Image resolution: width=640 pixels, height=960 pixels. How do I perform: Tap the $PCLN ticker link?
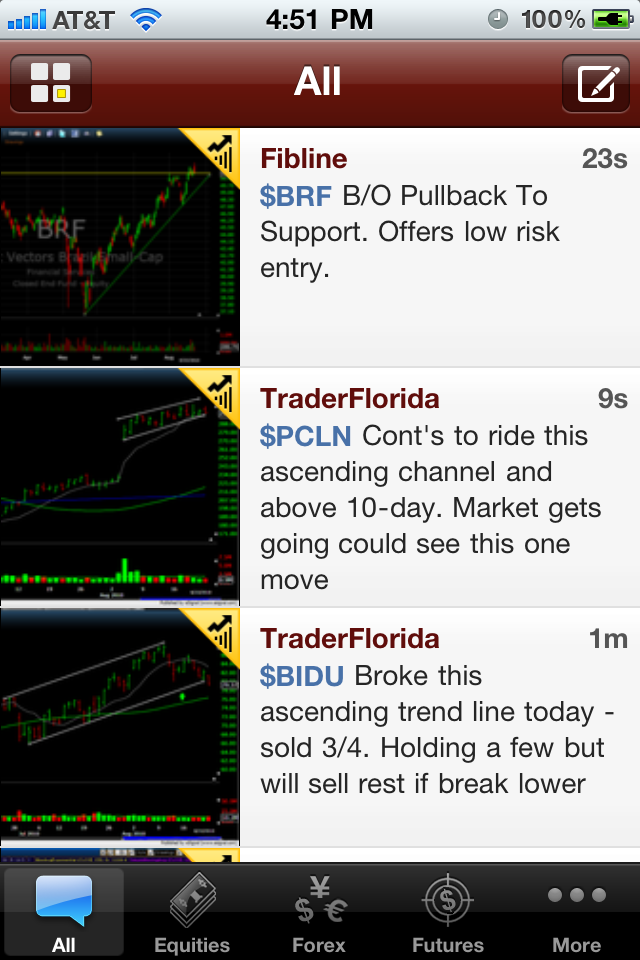click(307, 436)
